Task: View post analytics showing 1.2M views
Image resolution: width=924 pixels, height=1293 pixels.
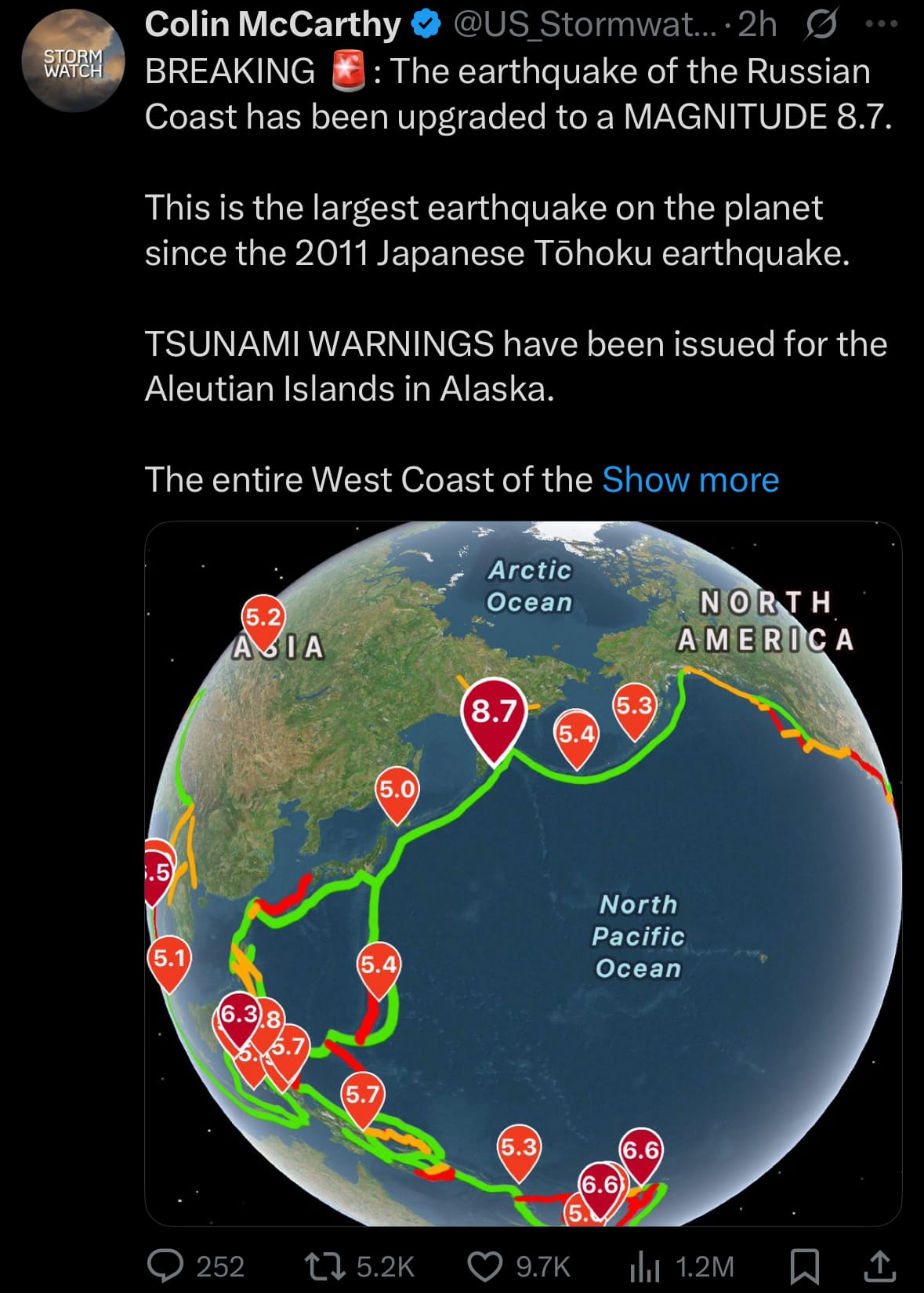Action: tap(645, 1266)
